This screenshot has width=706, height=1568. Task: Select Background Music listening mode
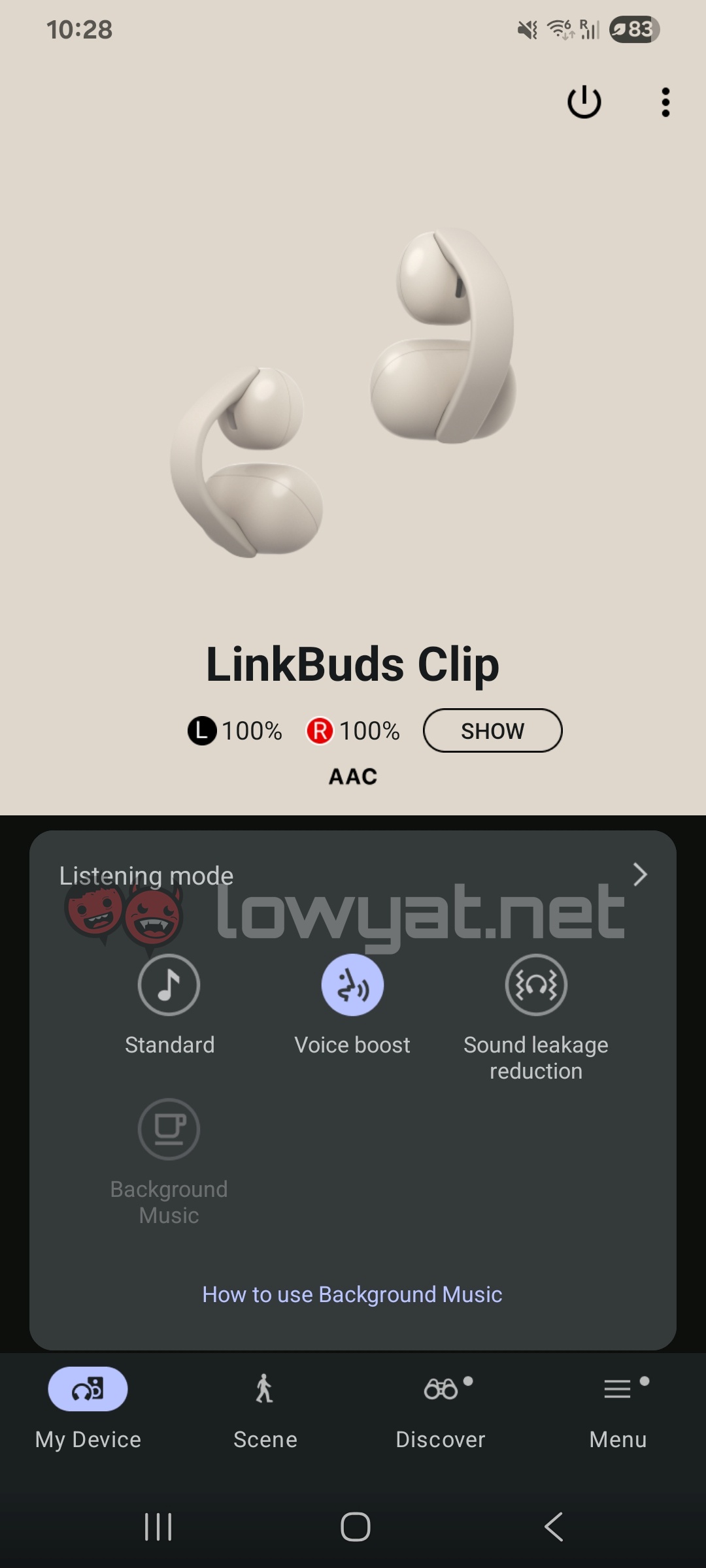(169, 1129)
